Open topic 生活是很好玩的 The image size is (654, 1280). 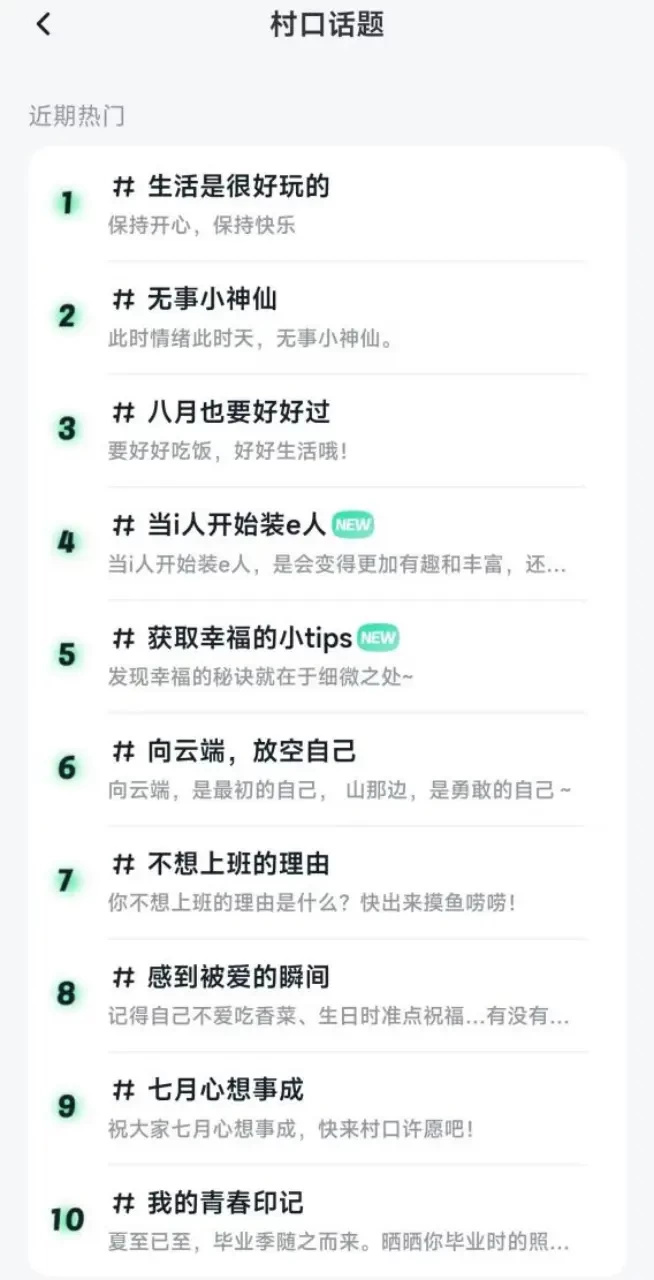click(x=238, y=187)
